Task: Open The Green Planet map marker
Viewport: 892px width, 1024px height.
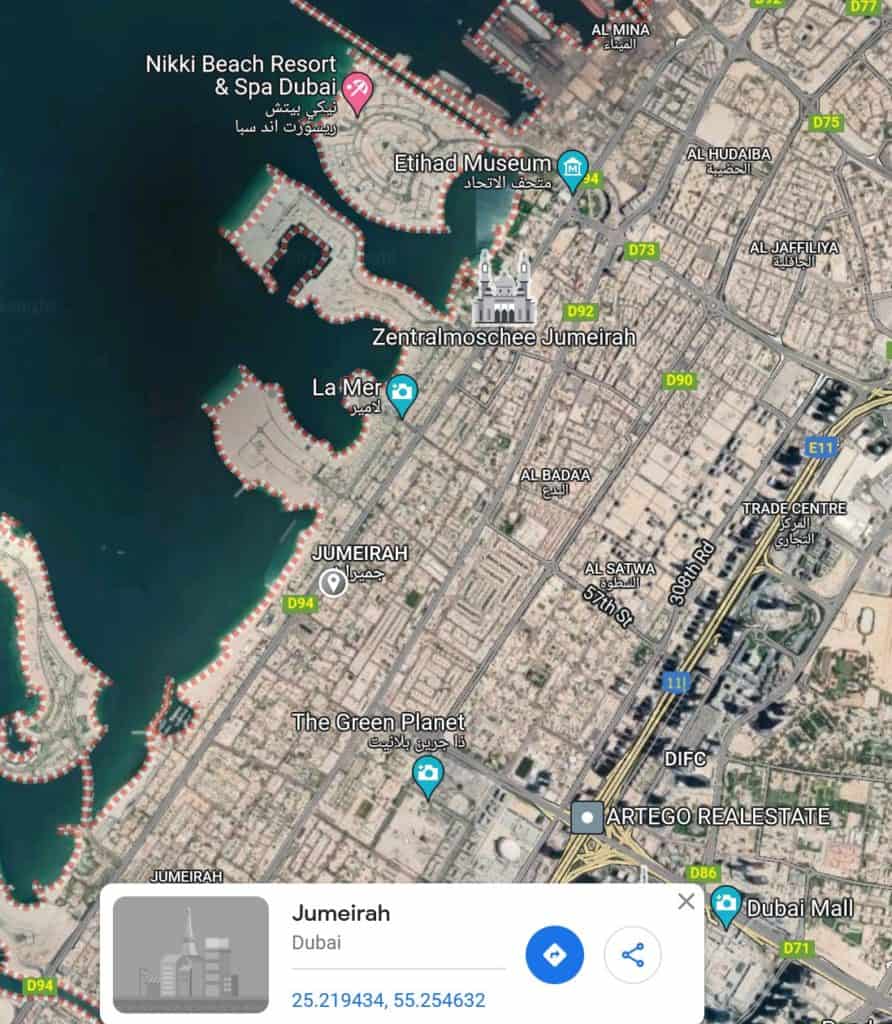Action: click(x=428, y=774)
